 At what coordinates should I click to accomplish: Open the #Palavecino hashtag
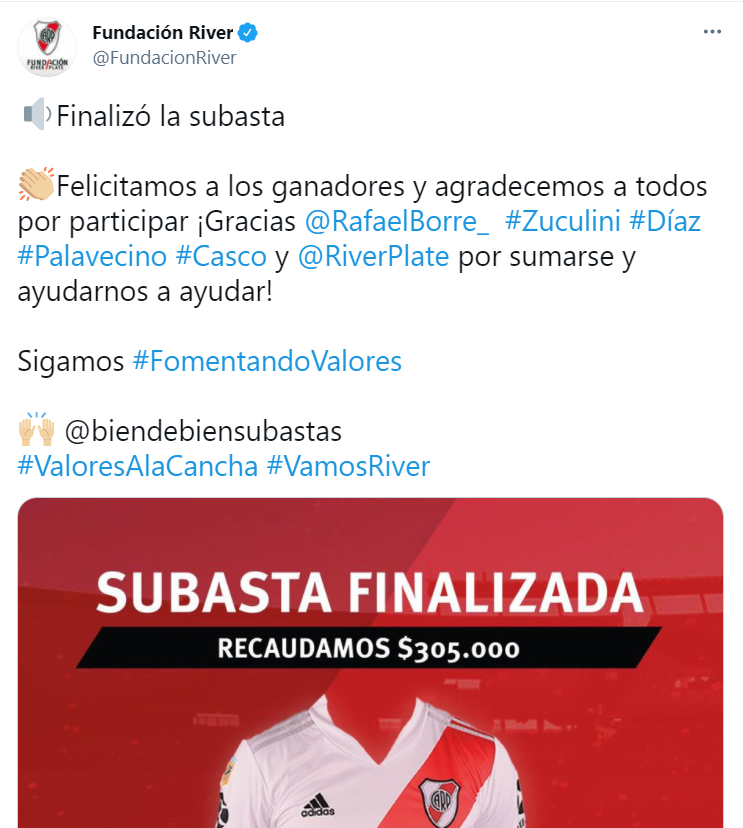click(x=92, y=256)
